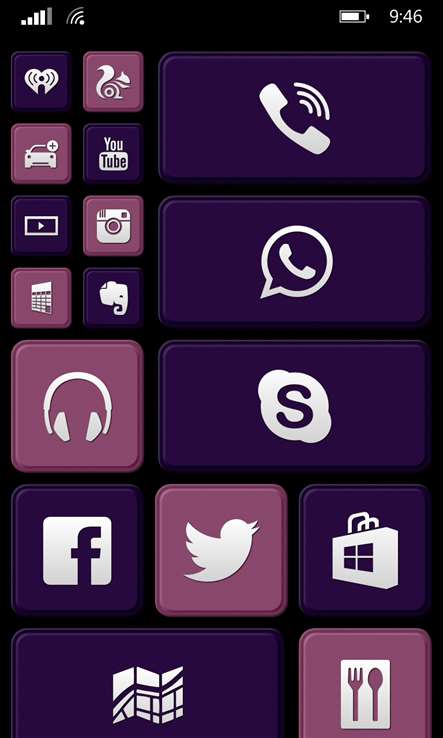
Task: Open the headphones music tile
Action: (77, 406)
